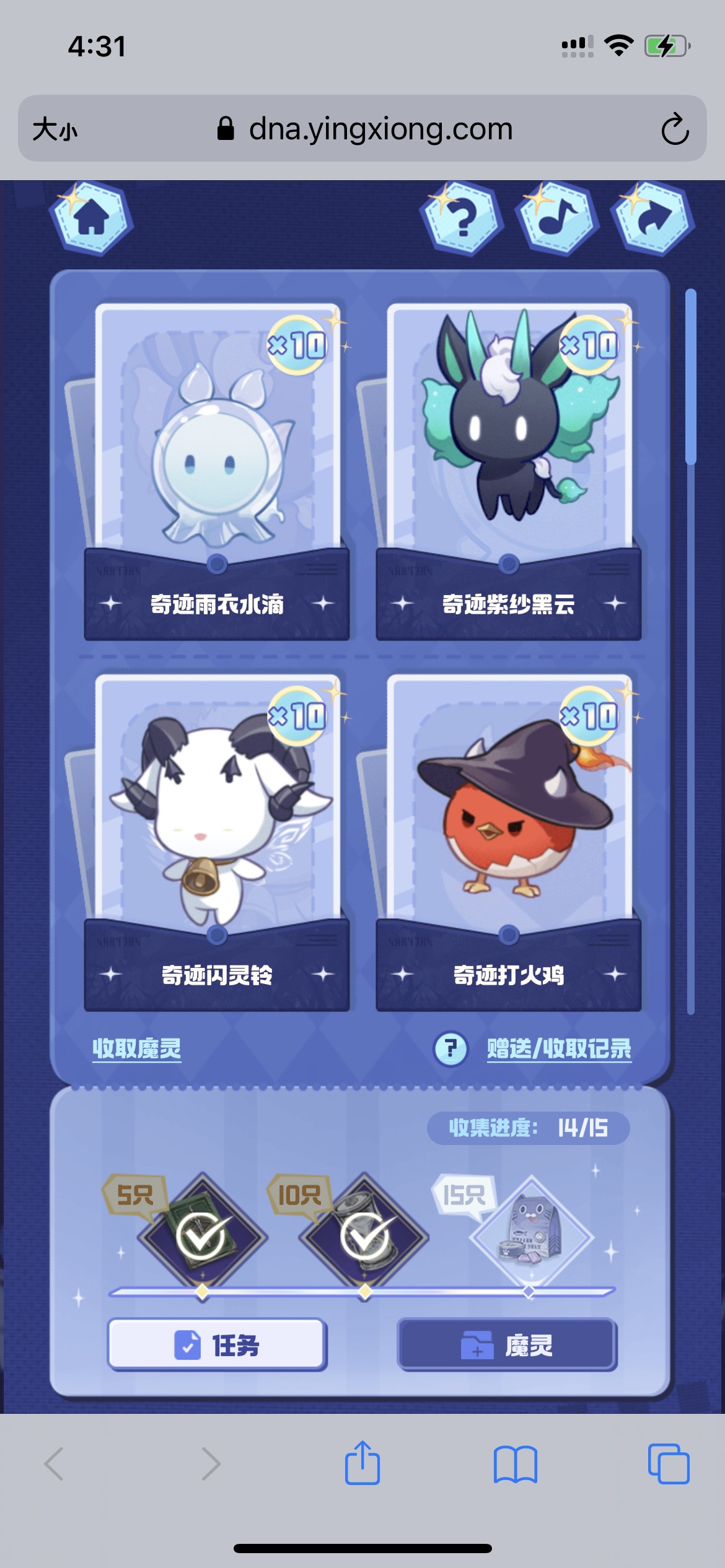Tap the question icon beside 赠送/收取记录
This screenshot has height=1568, width=725.
(x=450, y=1048)
